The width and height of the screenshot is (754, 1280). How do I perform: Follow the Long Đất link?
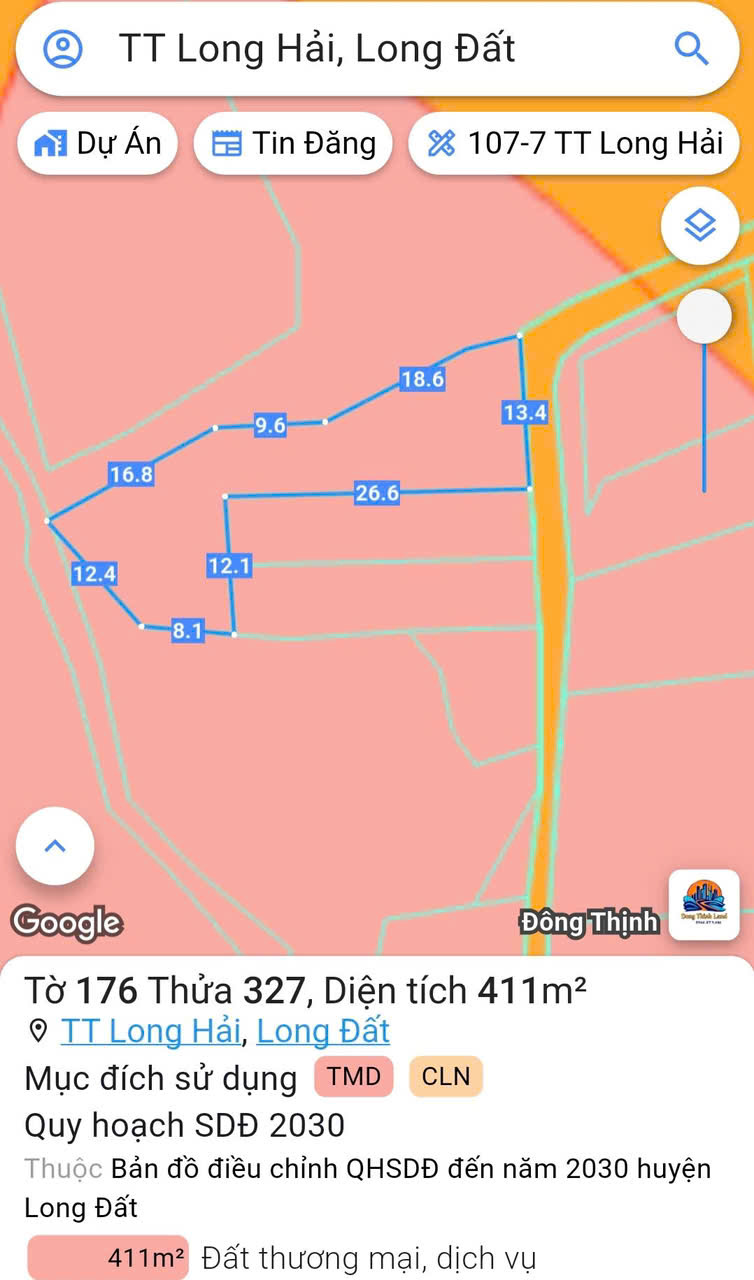click(x=323, y=1030)
